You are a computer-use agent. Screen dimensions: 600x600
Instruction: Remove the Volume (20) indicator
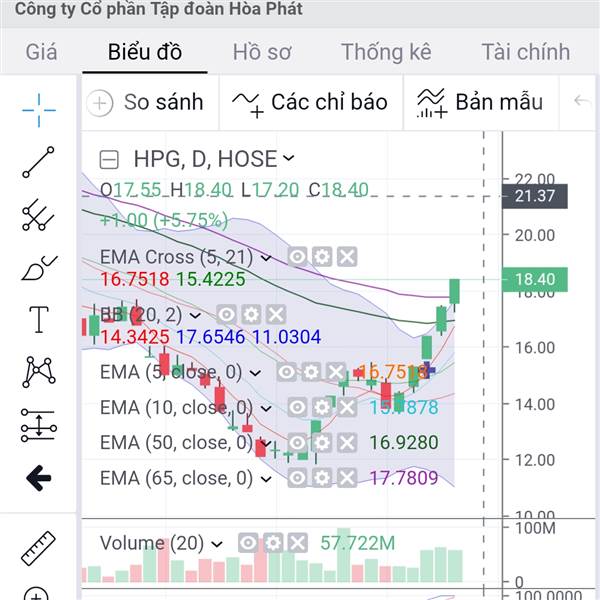[x=298, y=543]
